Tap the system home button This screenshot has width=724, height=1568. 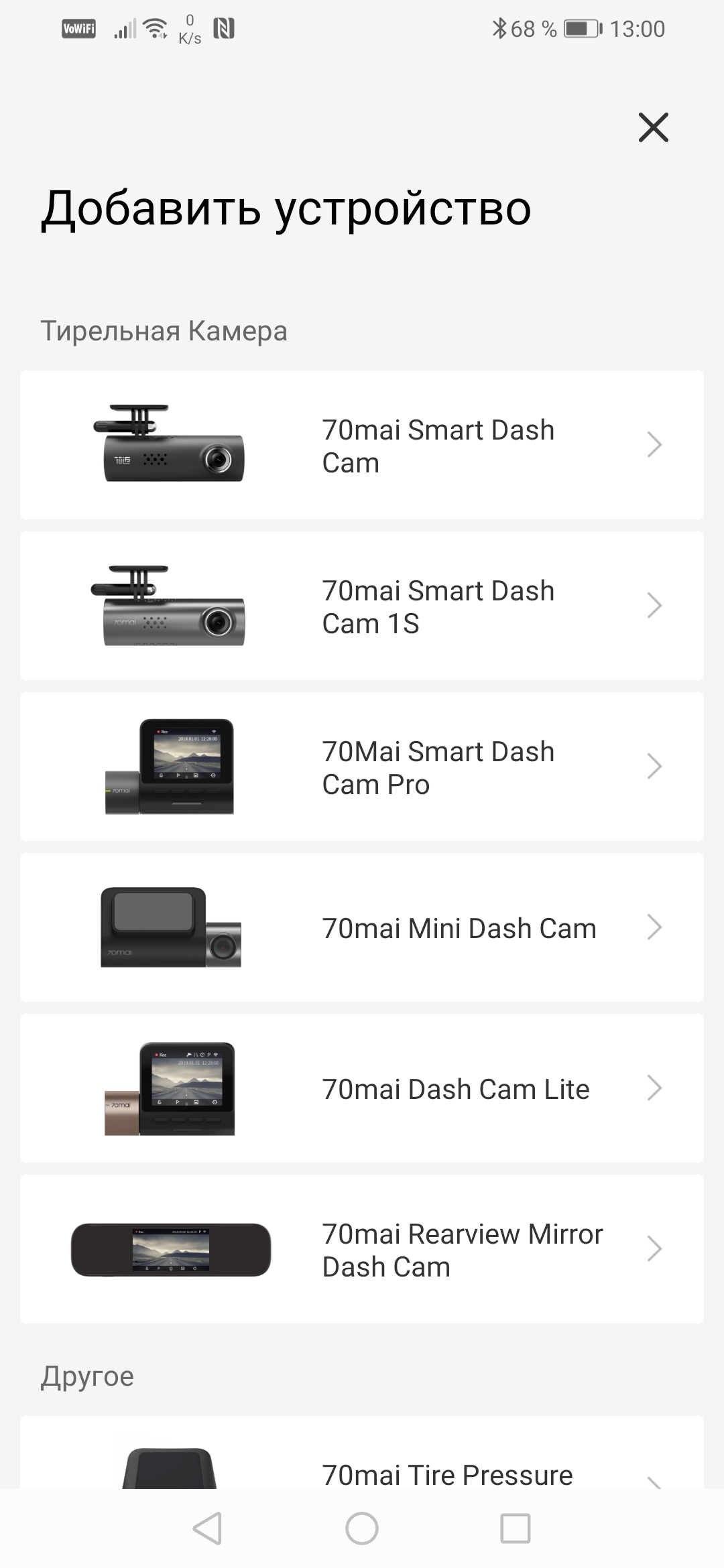[362, 1528]
